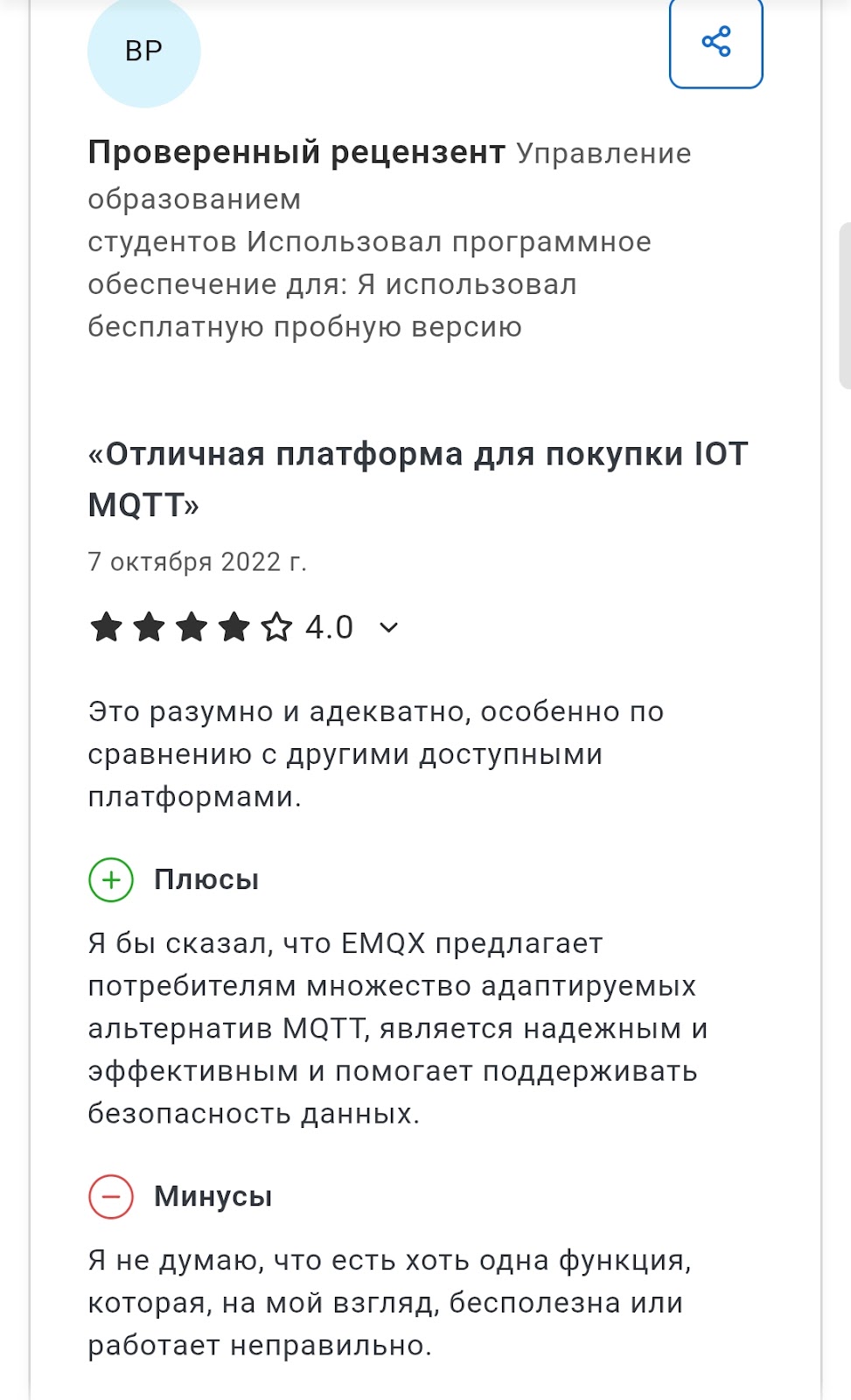This screenshot has height=1400, width=851.
Task: Share this review
Action: (x=715, y=42)
